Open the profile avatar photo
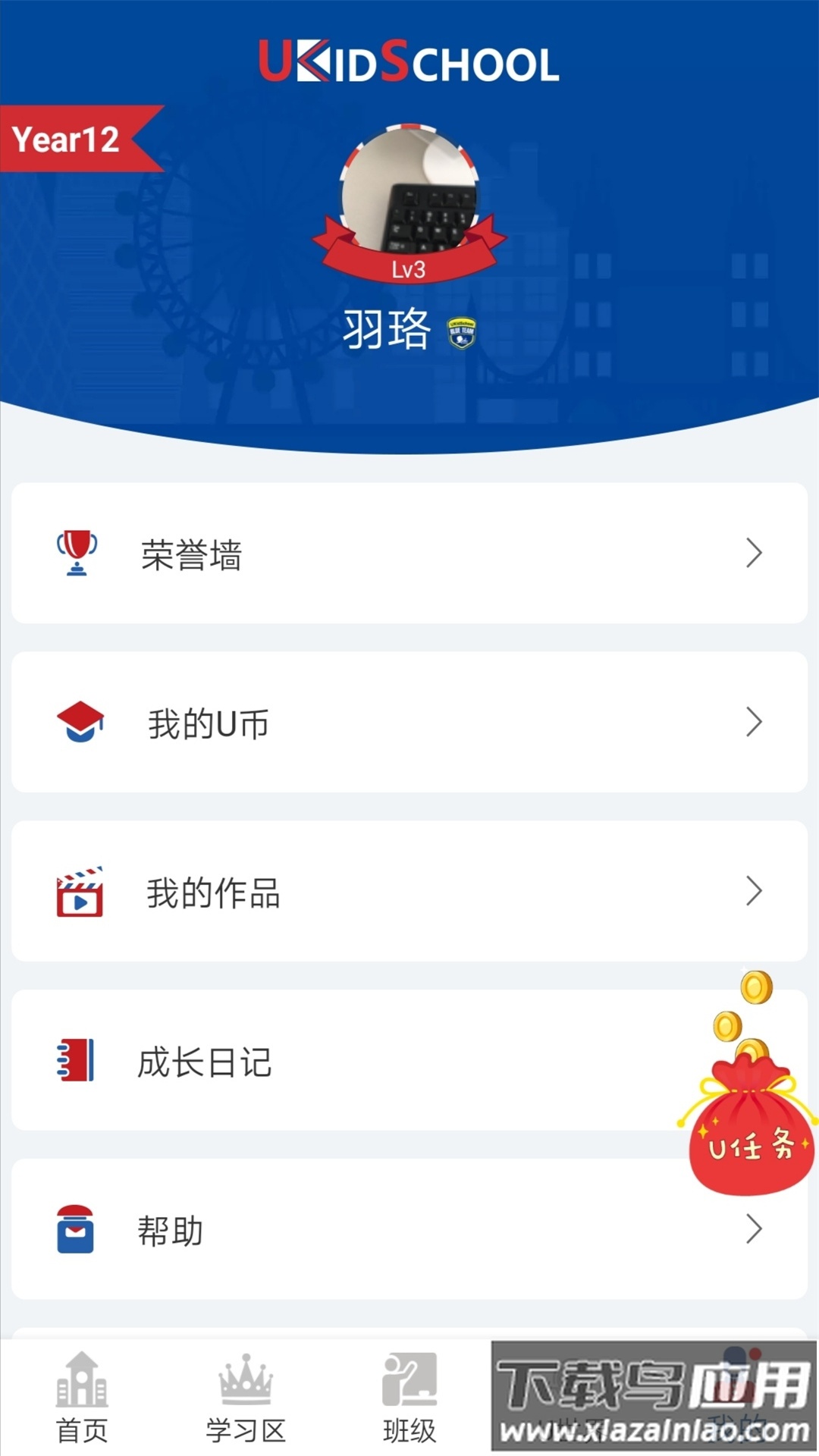Screen dimensions: 819x1456 coord(408,188)
